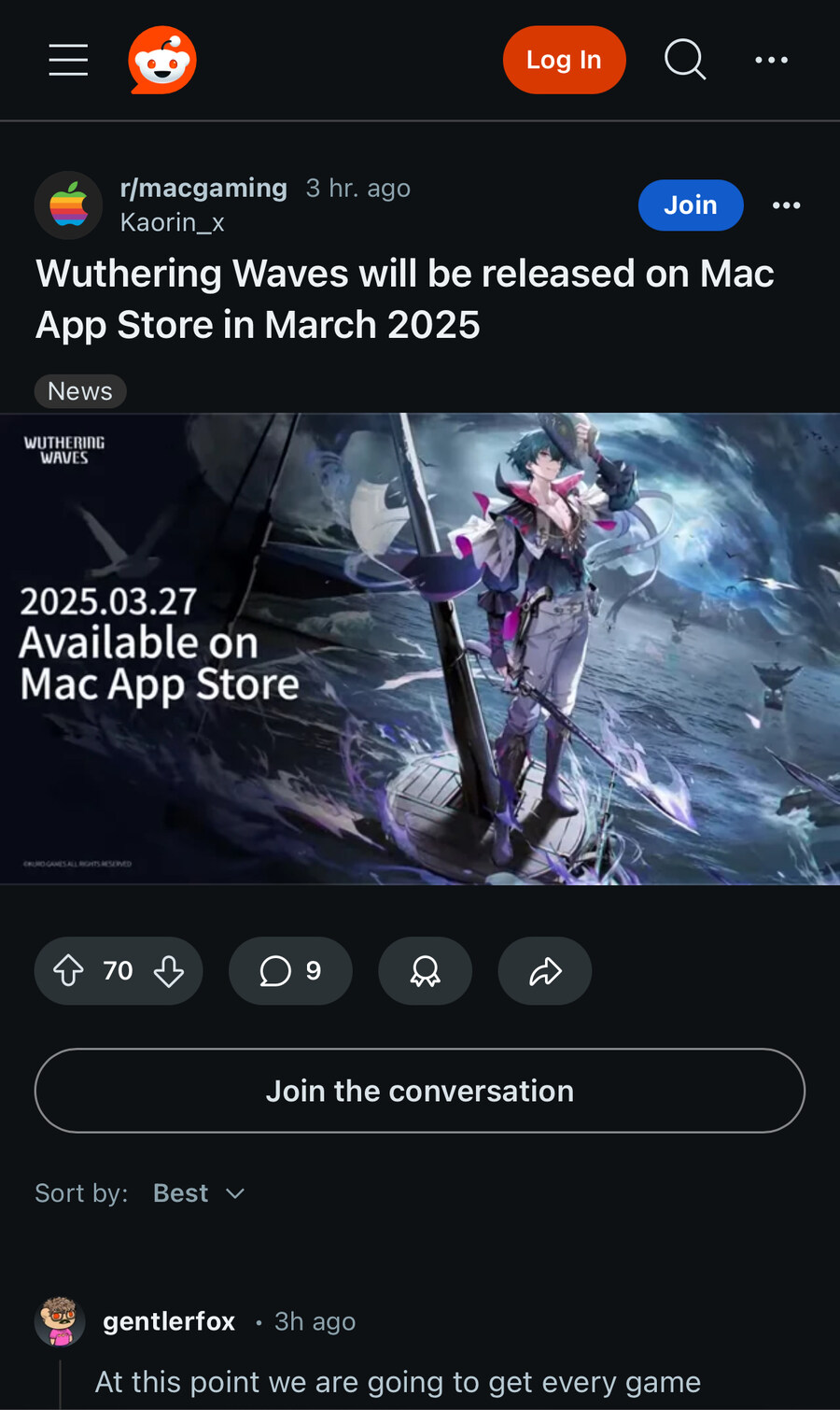840x1410 pixels.
Task: View Kaorin_x's profile
Action: pyautogui.click(x=172, y=222)
